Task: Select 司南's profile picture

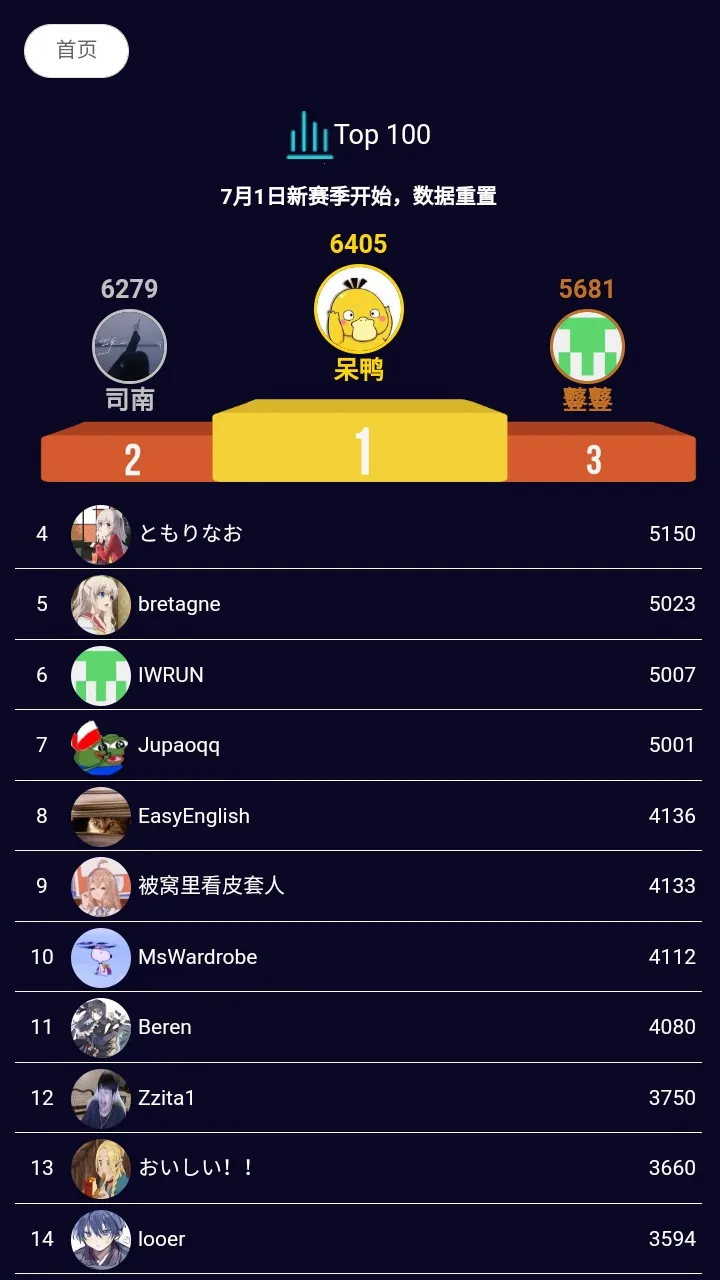Action: (x=131, y=345)
